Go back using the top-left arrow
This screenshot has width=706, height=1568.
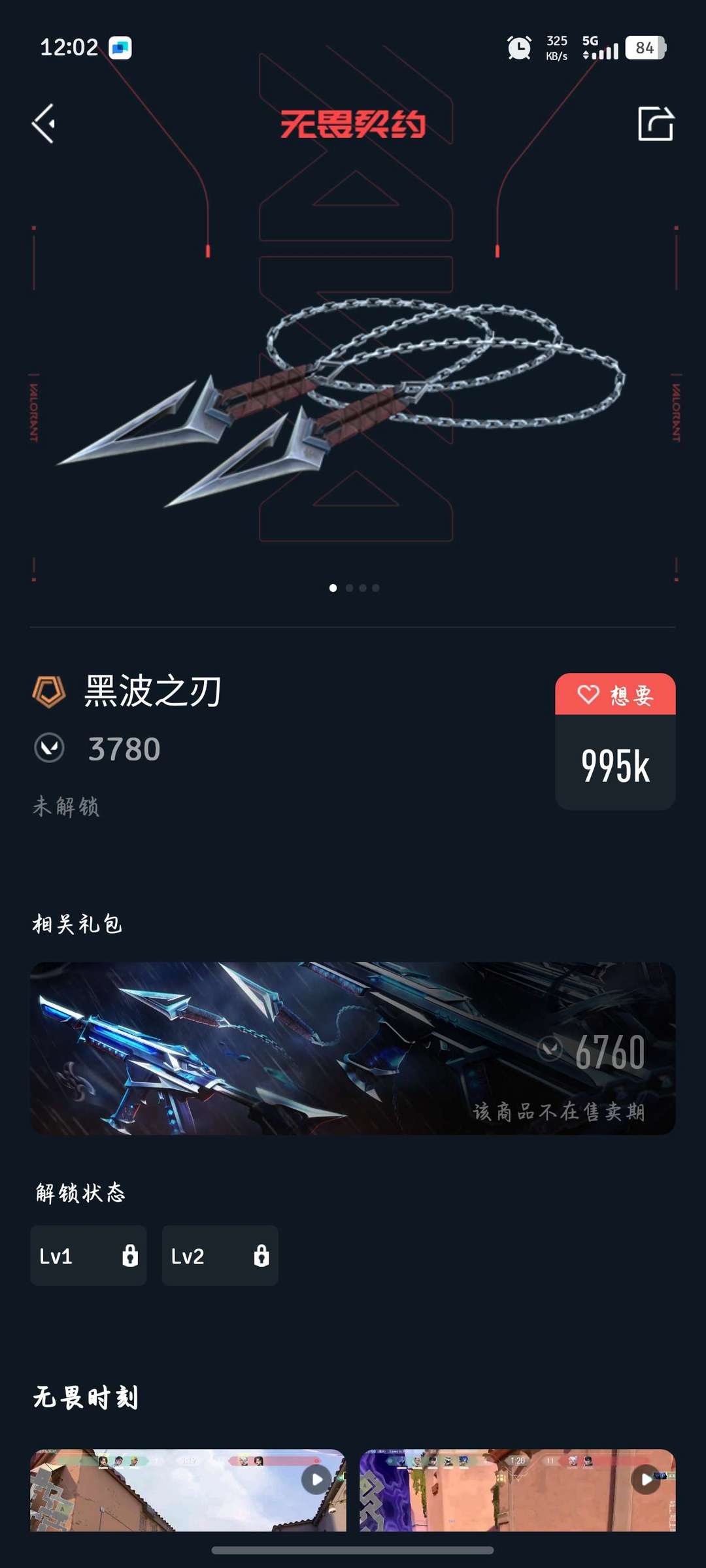click(x=44, y=123)
